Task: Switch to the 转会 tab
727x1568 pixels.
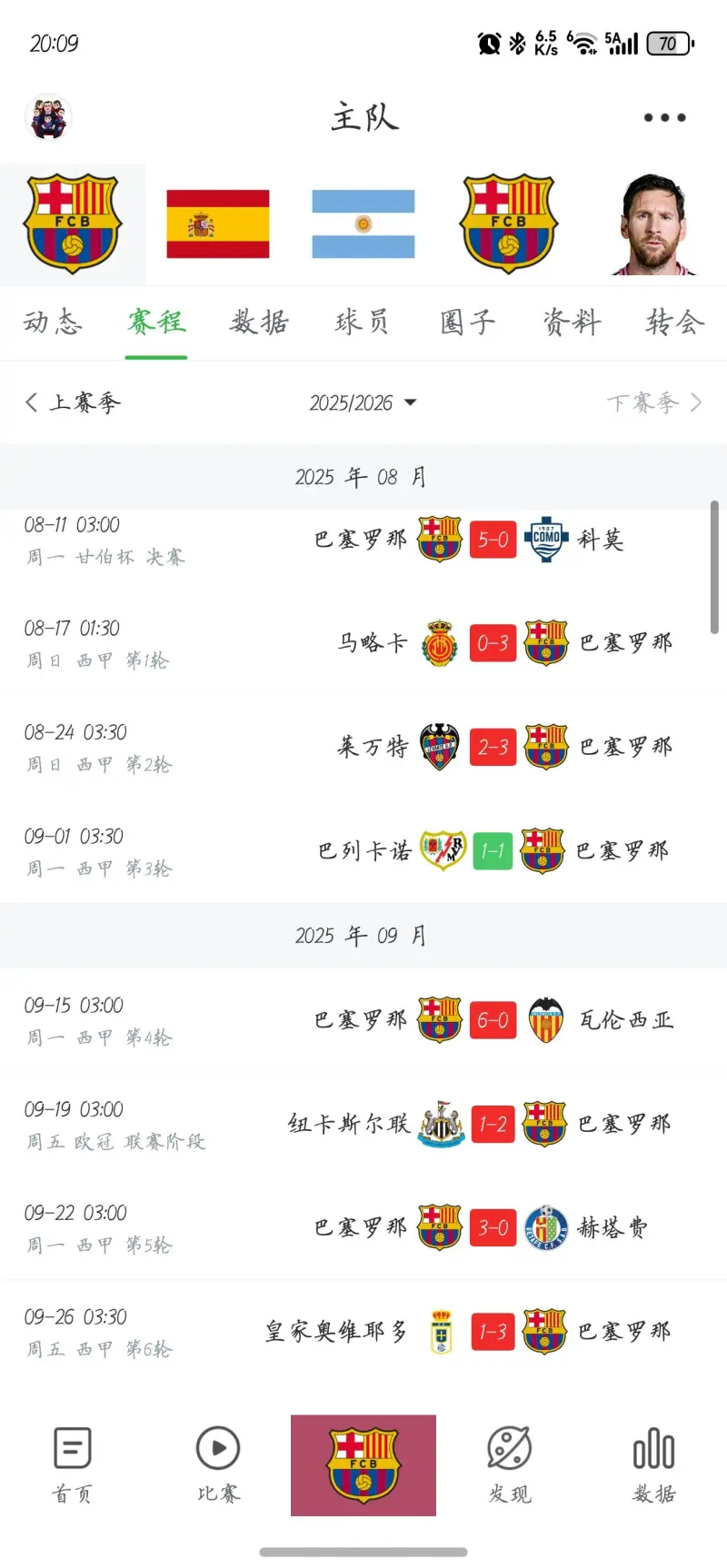Action: [675, 323]
